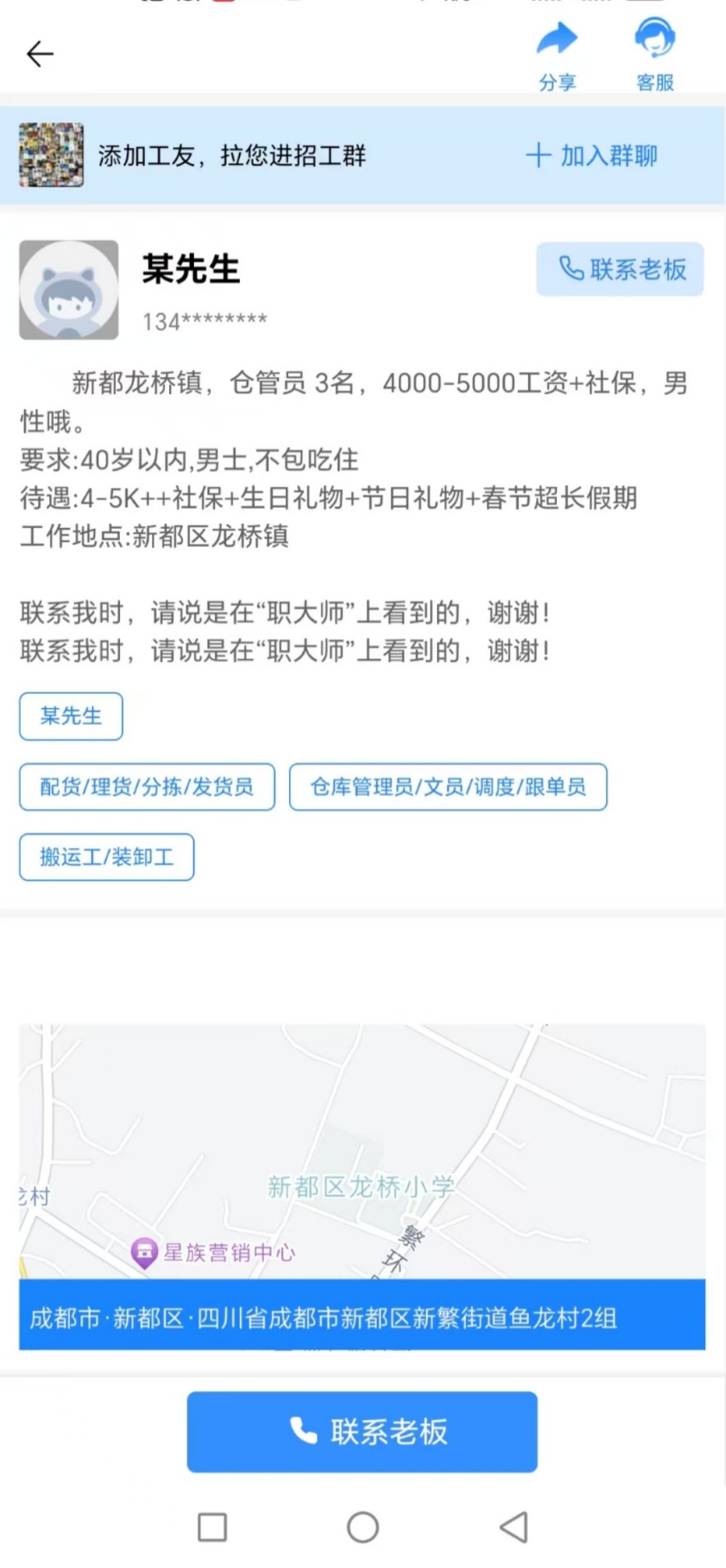The height and width of the screenshot is (1568, 726).
Task: Tap the light-blue 联系老板 button beside 某先生
Action: tap(620, 269)
